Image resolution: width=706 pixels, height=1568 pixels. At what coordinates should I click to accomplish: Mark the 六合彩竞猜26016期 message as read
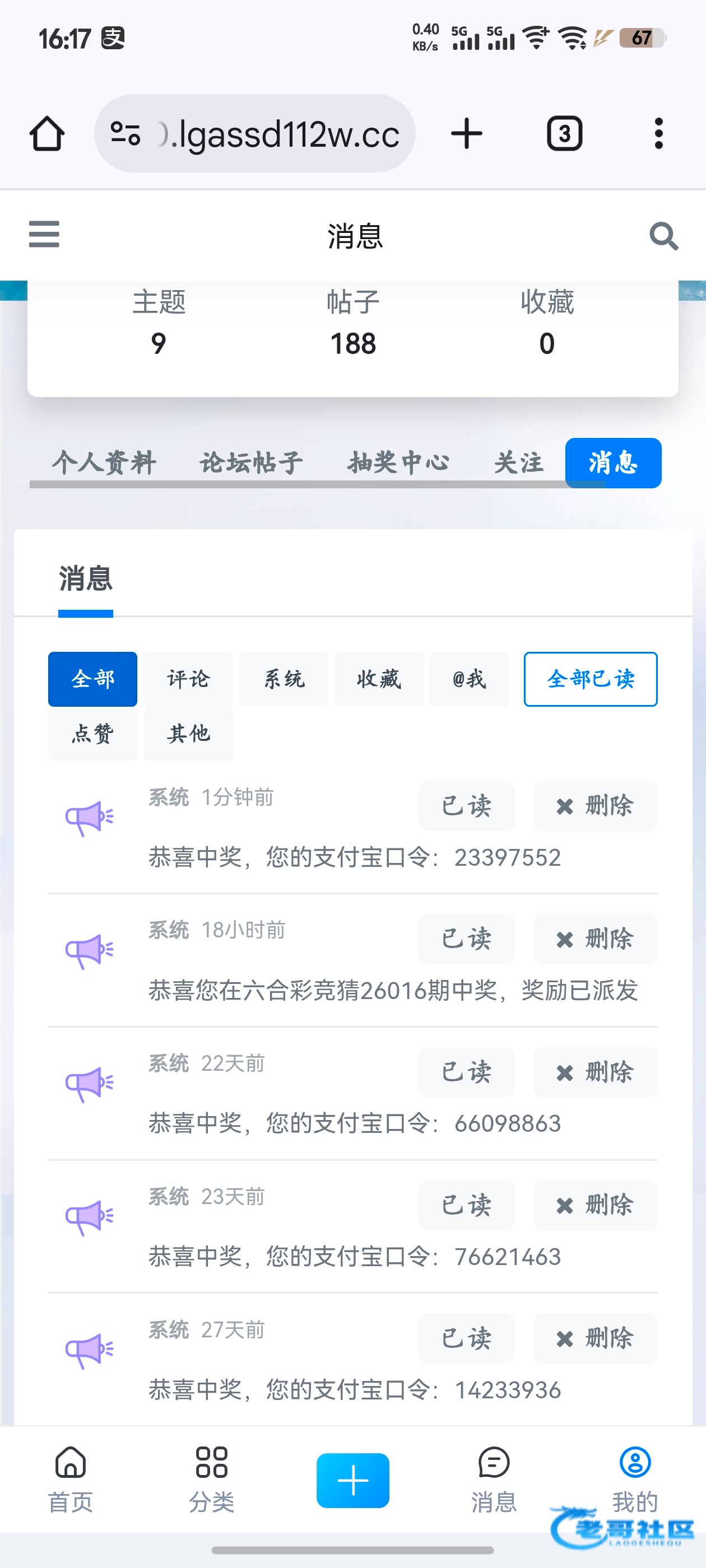click(x=467, y=939)
